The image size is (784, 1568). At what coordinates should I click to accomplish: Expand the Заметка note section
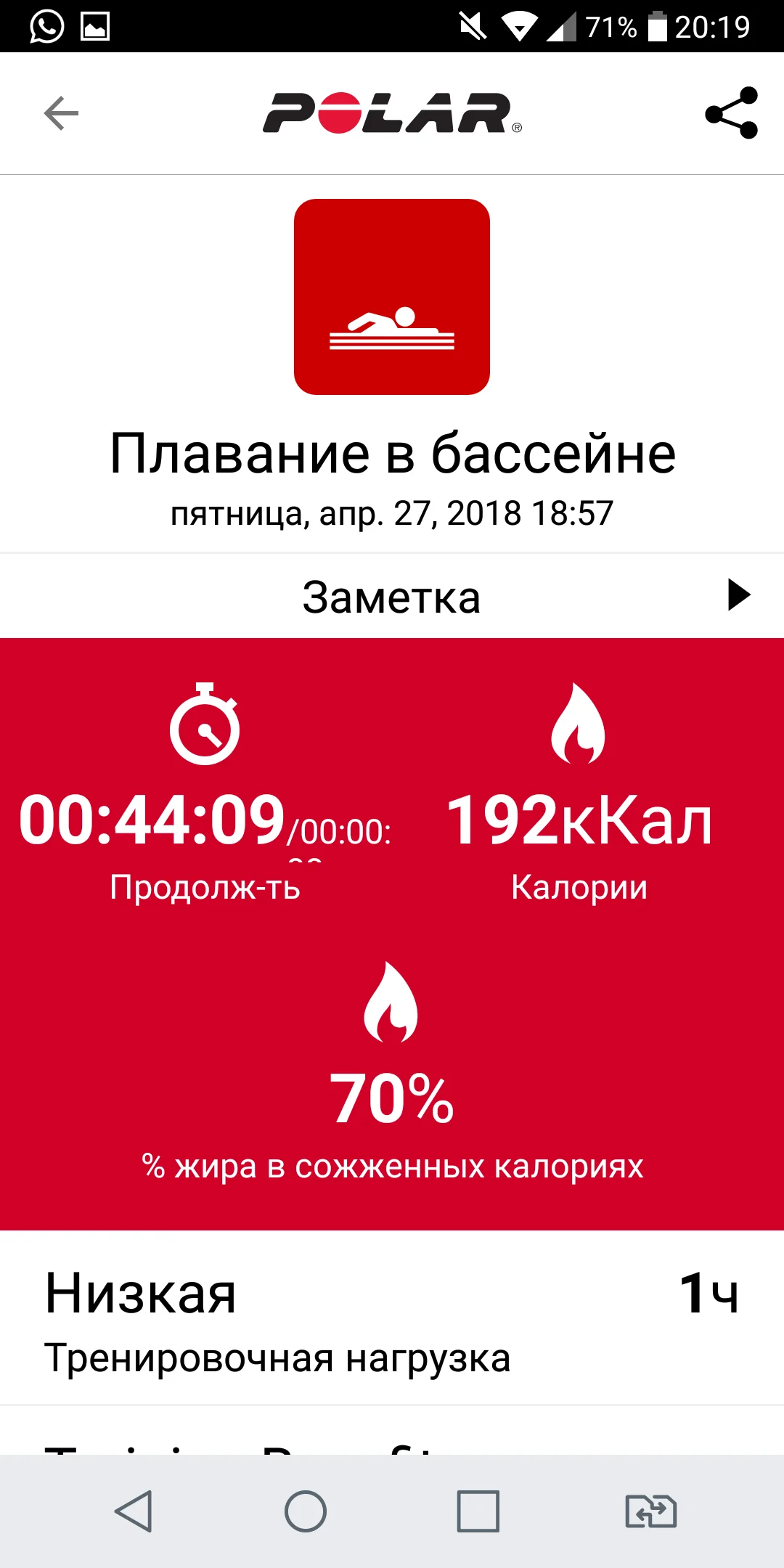[392, 597]
